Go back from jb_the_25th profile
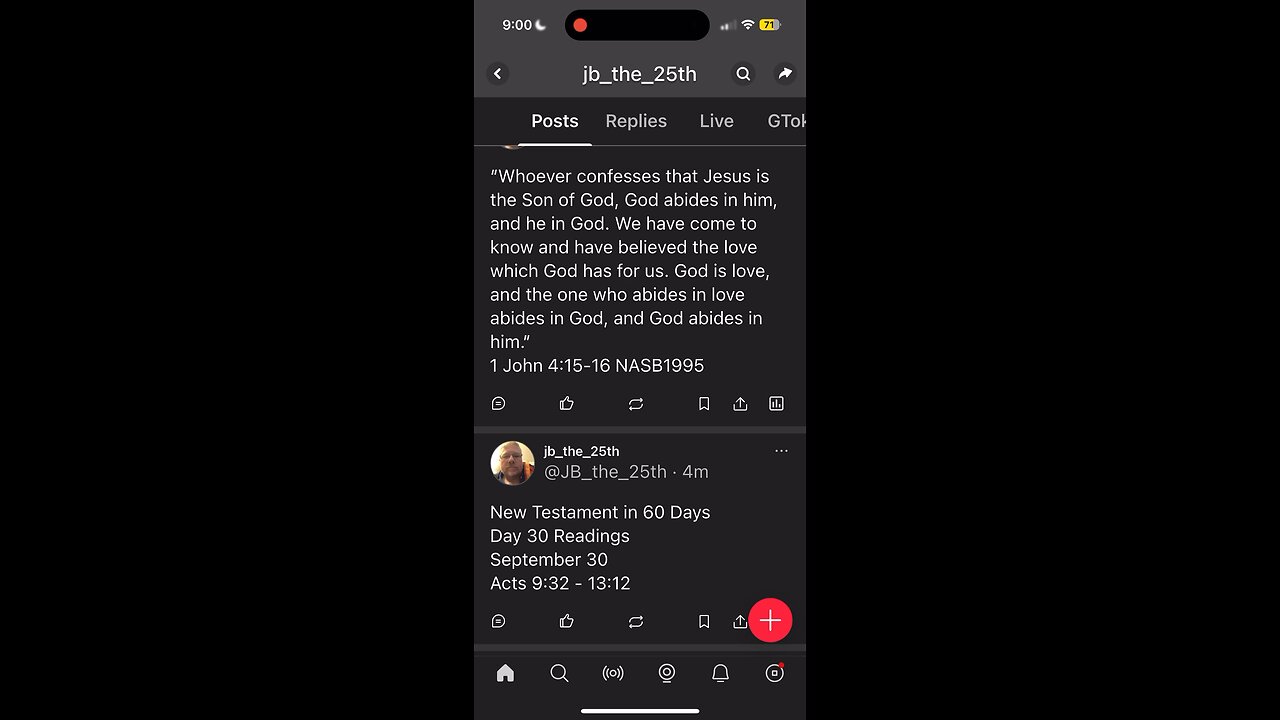Screen dimensions: 1280x720 497,74
